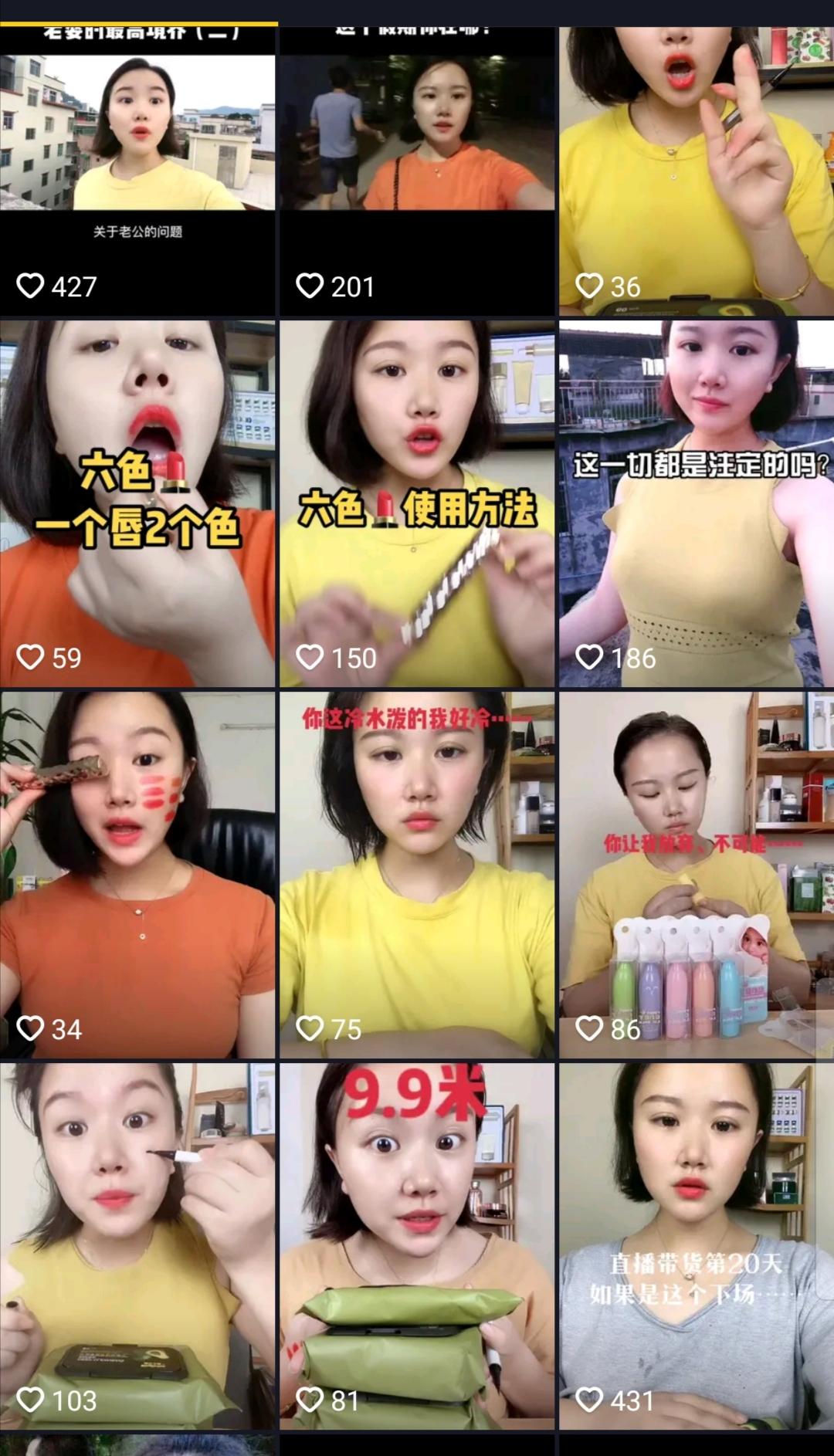Watch the 直播带货第20天 video
The width and height of the screenshot is (834, 1456).
click(697, 1244)
